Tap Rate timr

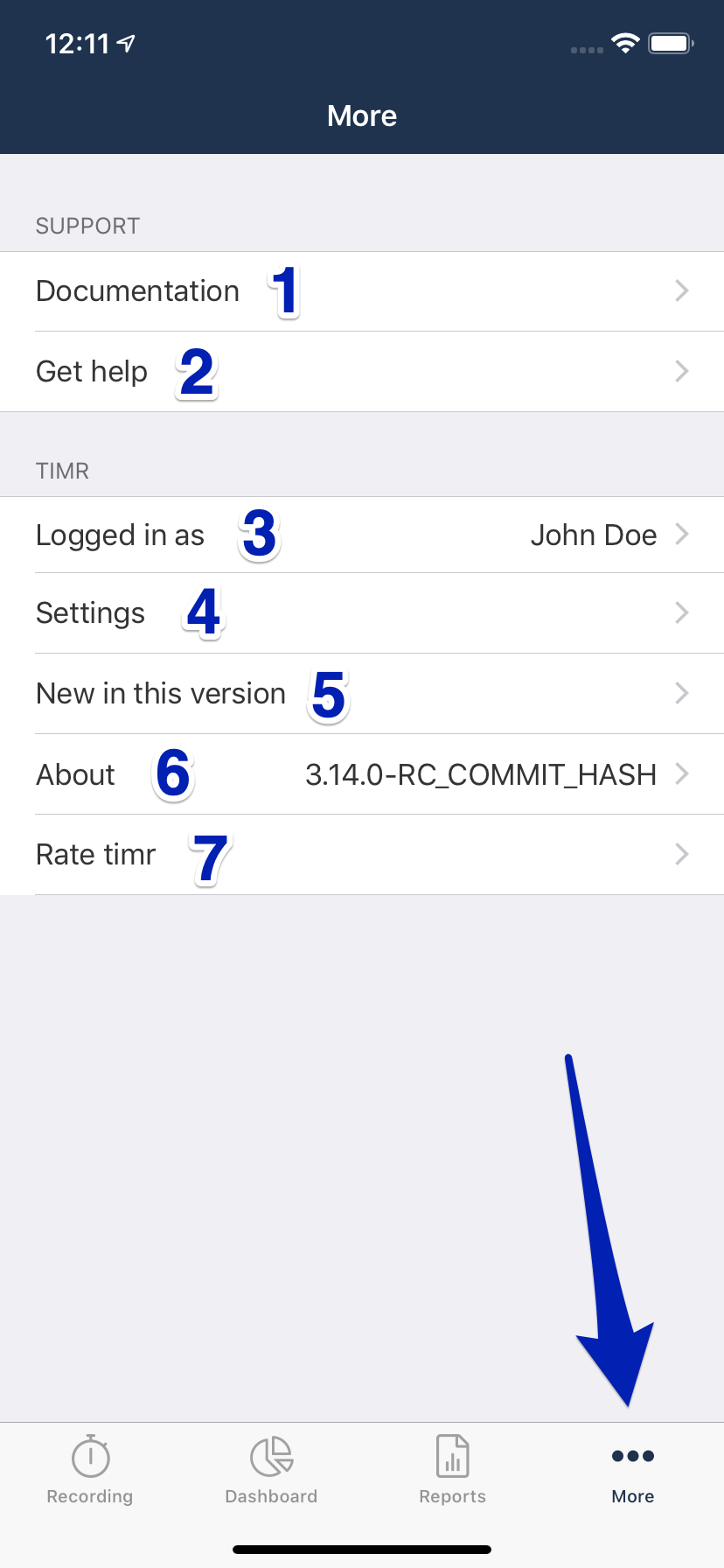(x=362, y=855)
